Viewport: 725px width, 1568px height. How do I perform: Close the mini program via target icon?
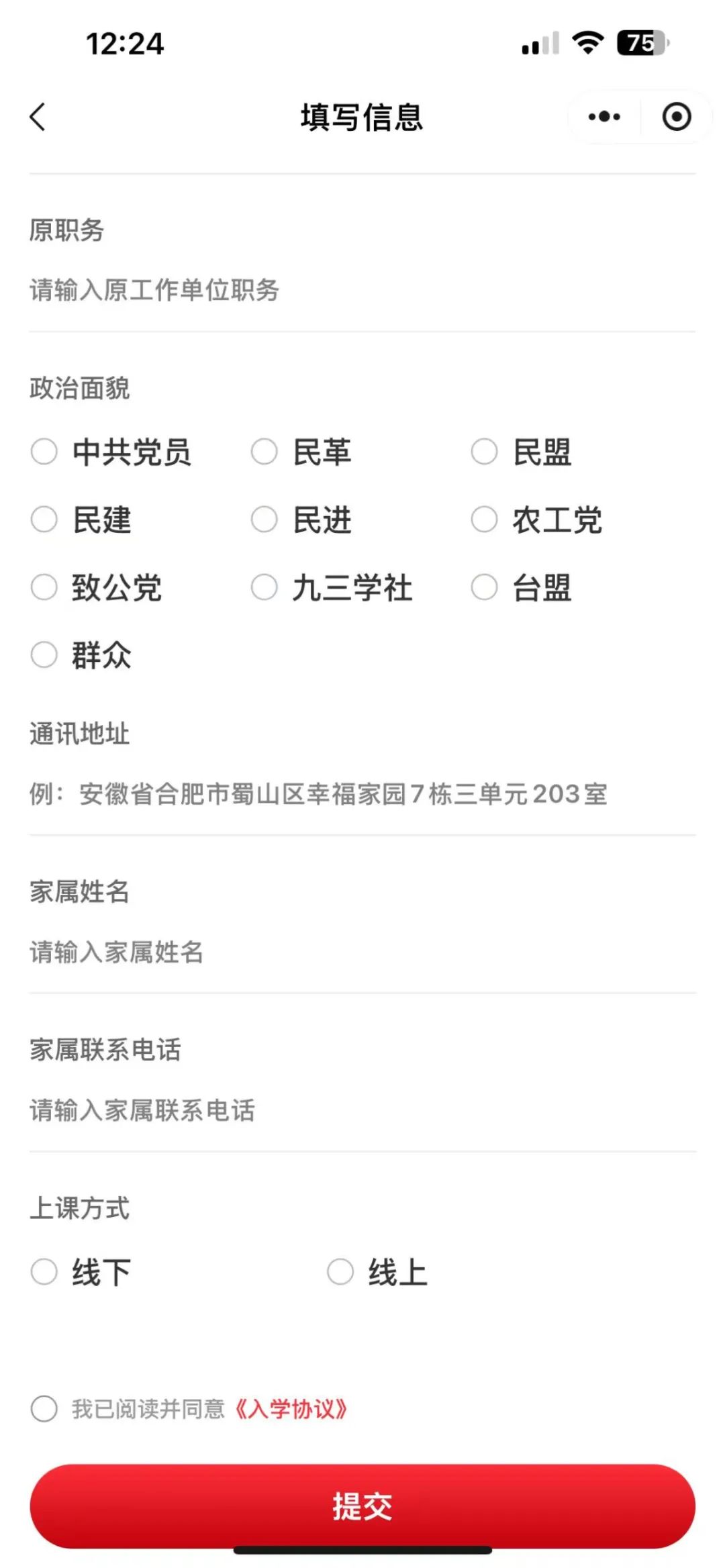click(677, 117)
